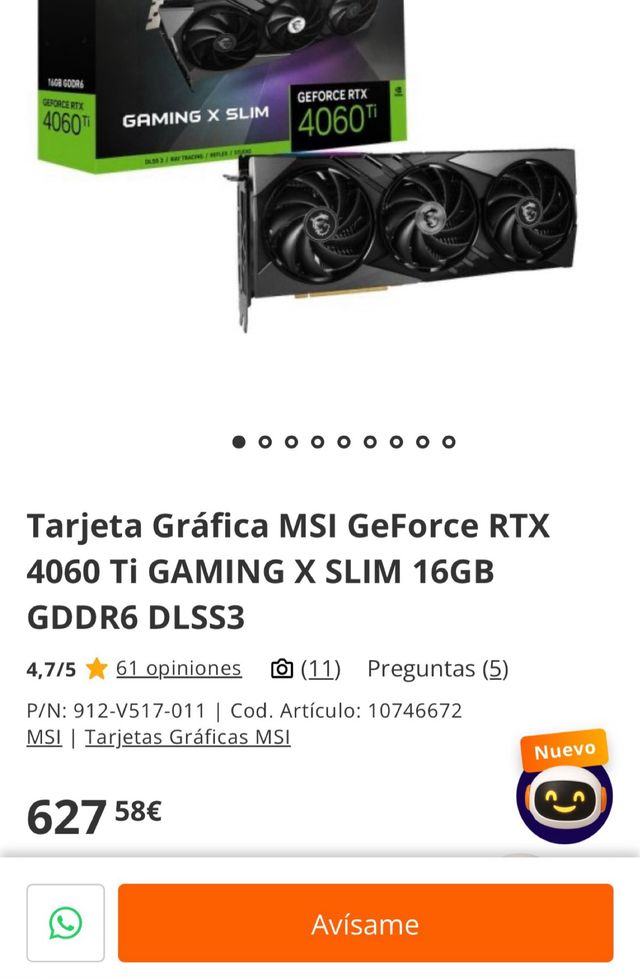Screen dimensions: 640x980
Task: Open the MSI brand link
Action: tap(43, 737)
